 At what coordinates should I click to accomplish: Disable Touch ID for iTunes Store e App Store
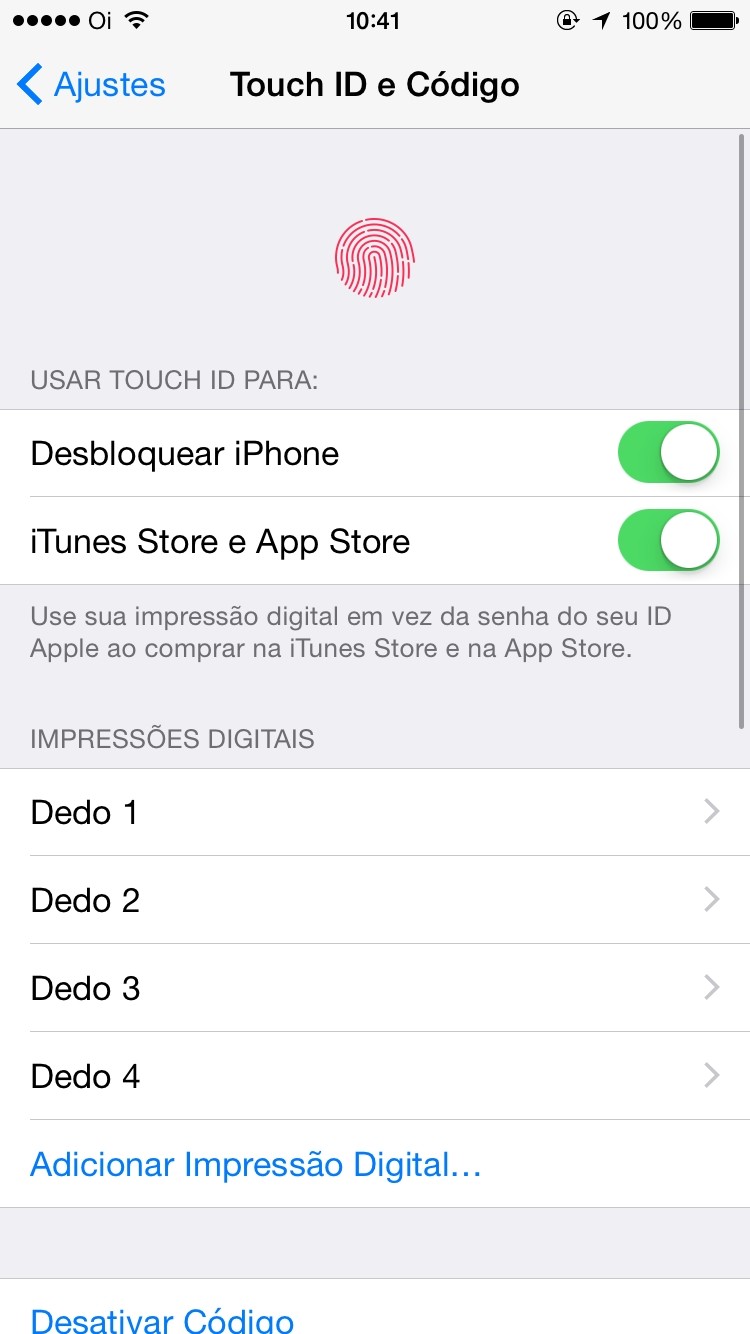(x=669, y=541)
